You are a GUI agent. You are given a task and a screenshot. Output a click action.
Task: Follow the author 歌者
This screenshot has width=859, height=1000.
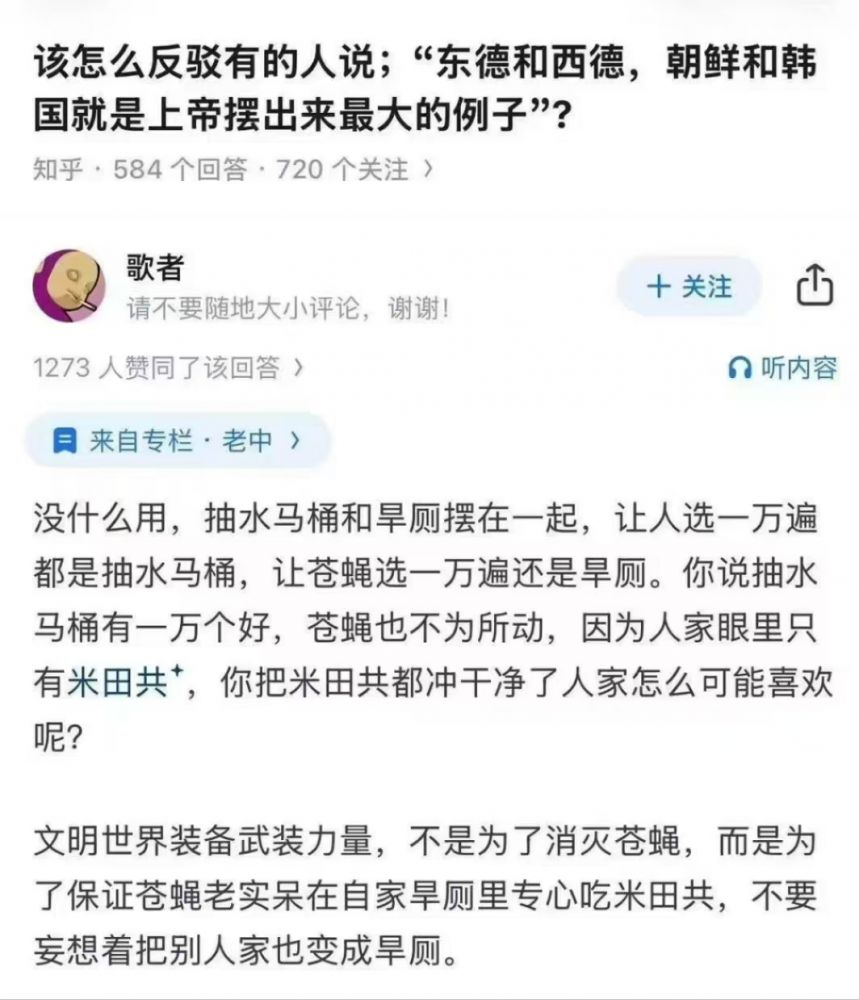(689, 288)
